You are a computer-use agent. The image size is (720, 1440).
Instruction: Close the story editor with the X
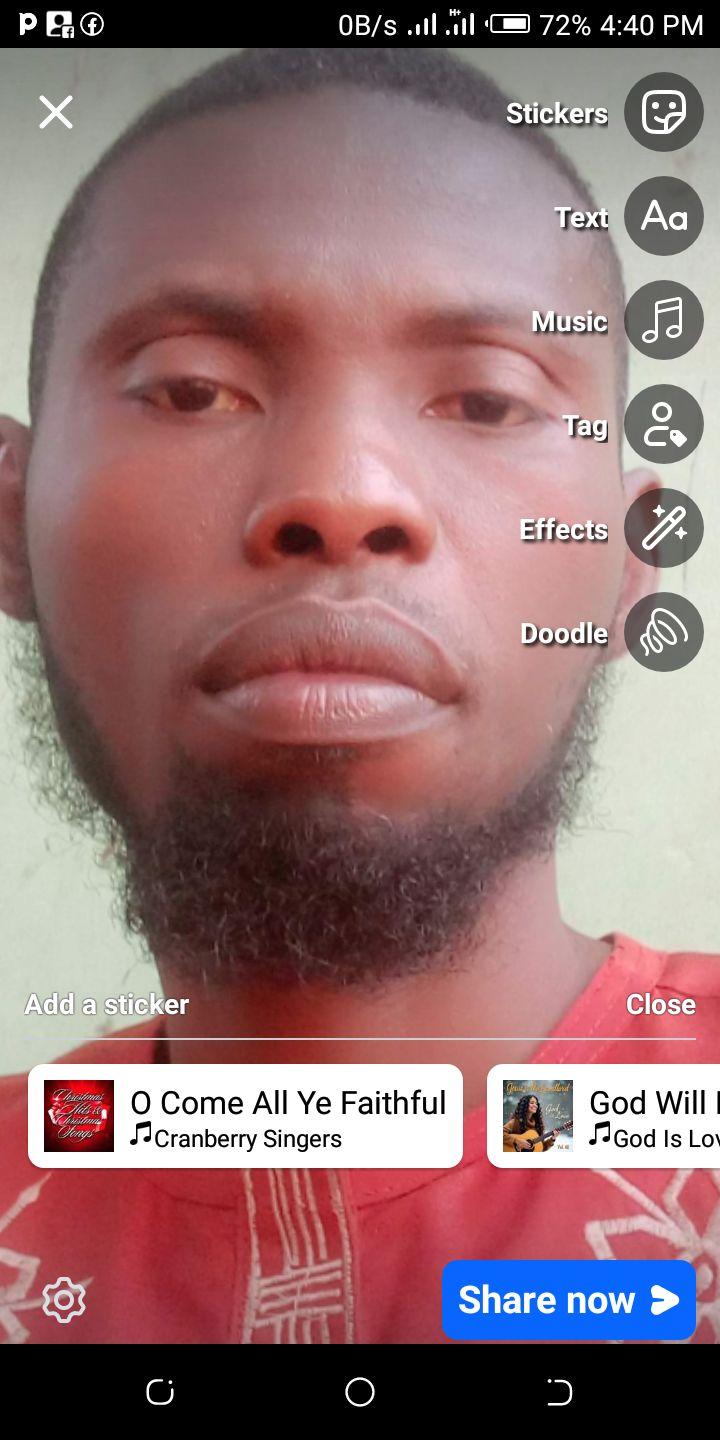pyautogui.click(x=56, y=112)
